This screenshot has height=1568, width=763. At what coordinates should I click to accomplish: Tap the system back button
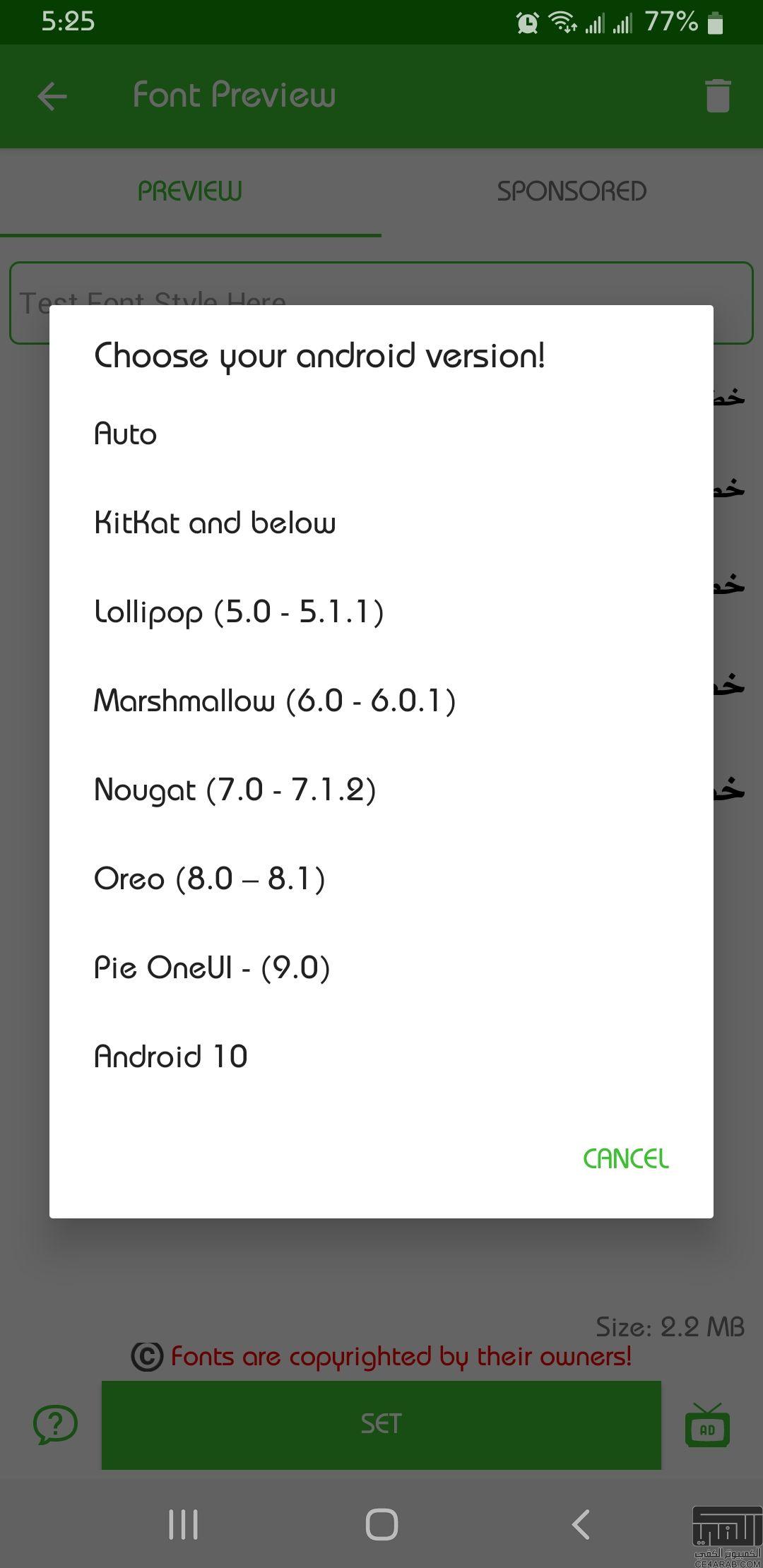coord(580,1525)
